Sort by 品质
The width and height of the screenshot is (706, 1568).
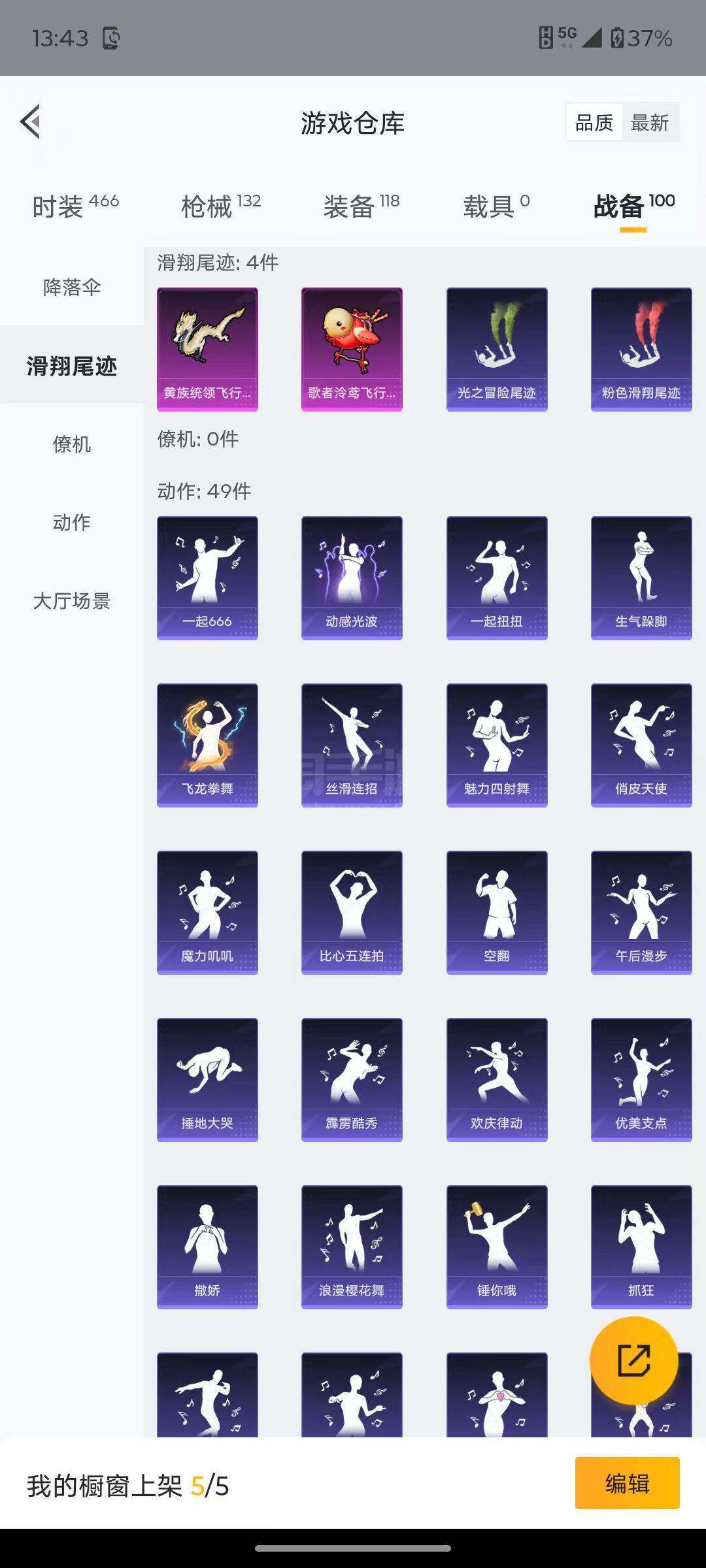pos(594,122)
